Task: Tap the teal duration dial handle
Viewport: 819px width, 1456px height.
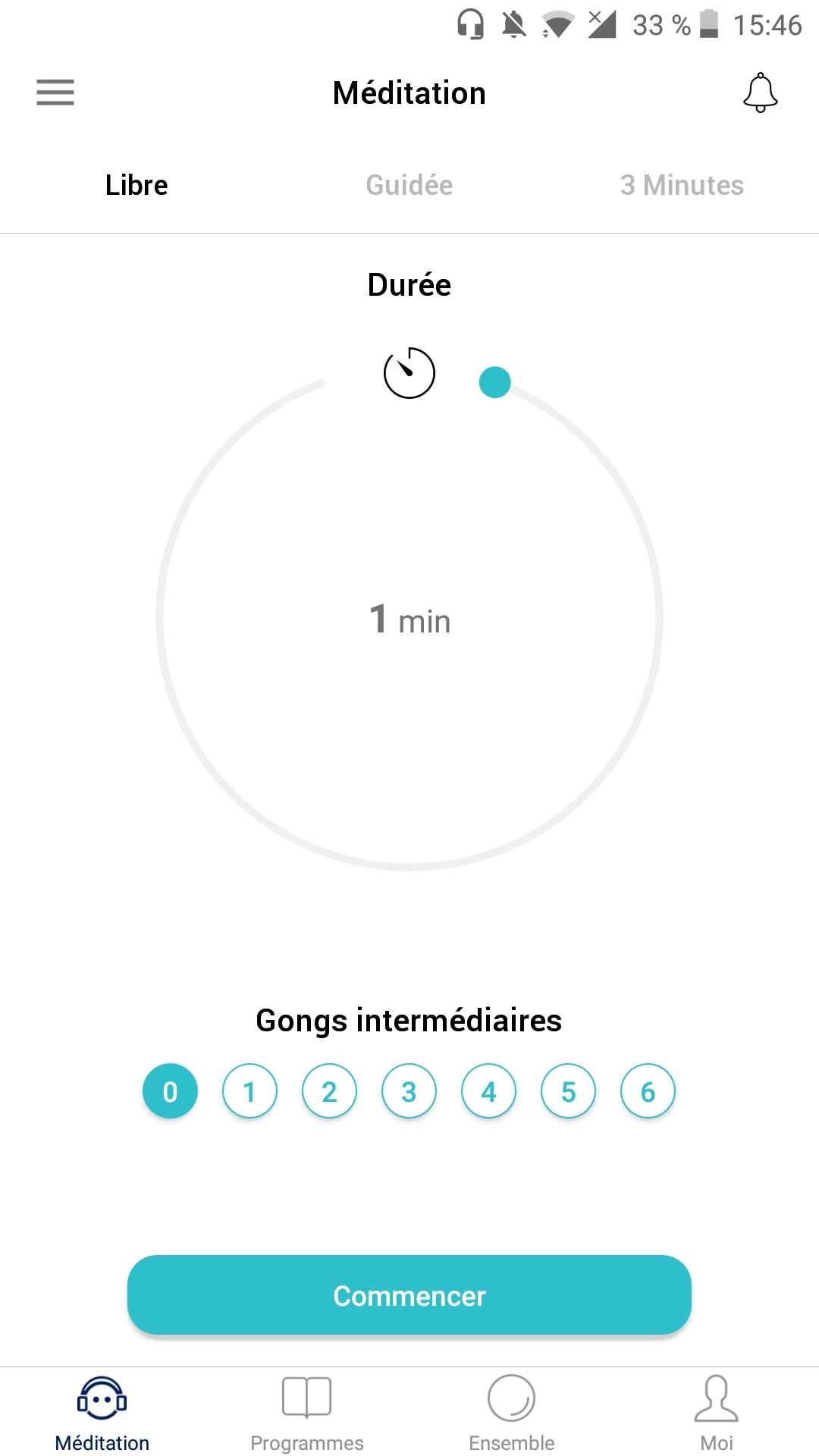Action: 495,382
